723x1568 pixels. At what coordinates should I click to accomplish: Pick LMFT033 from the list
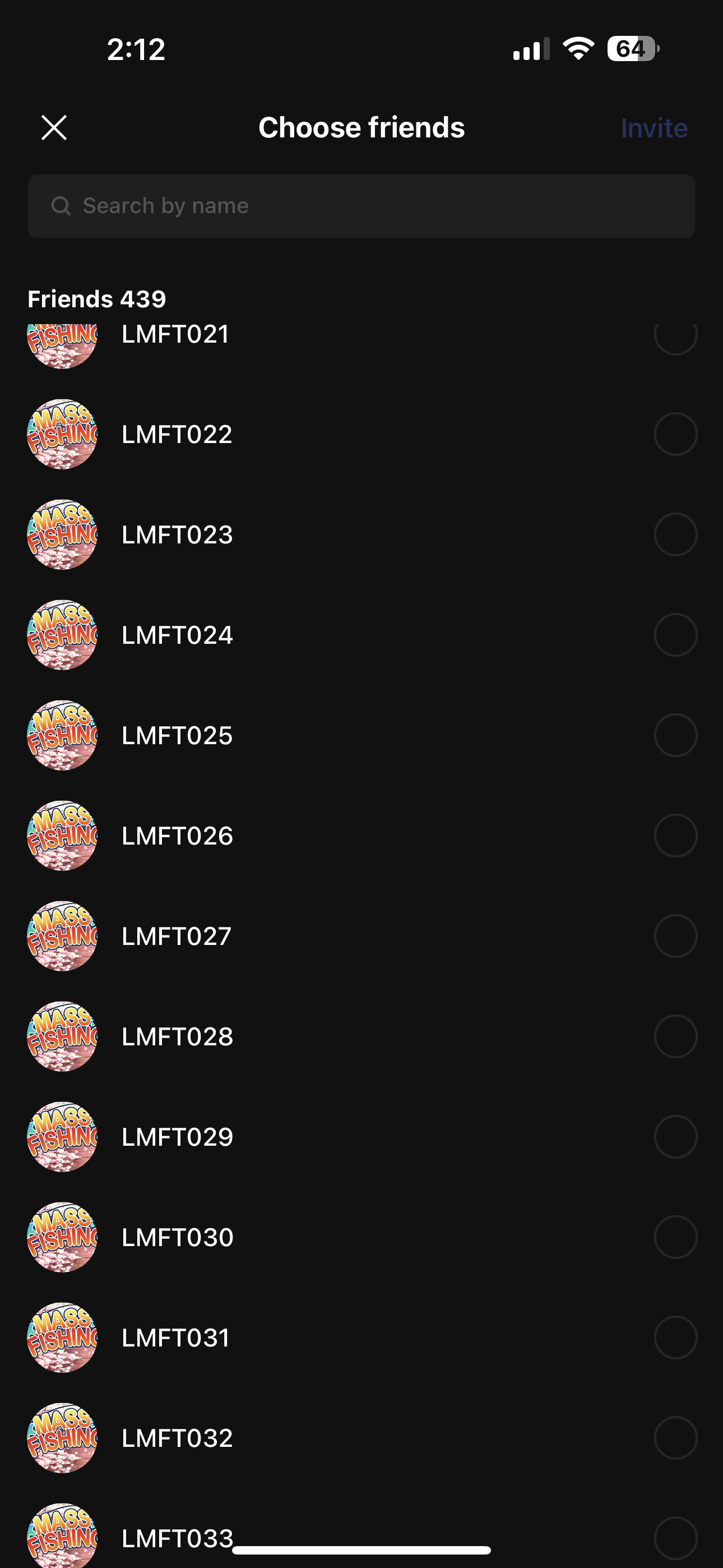(x=675, y=1537)
